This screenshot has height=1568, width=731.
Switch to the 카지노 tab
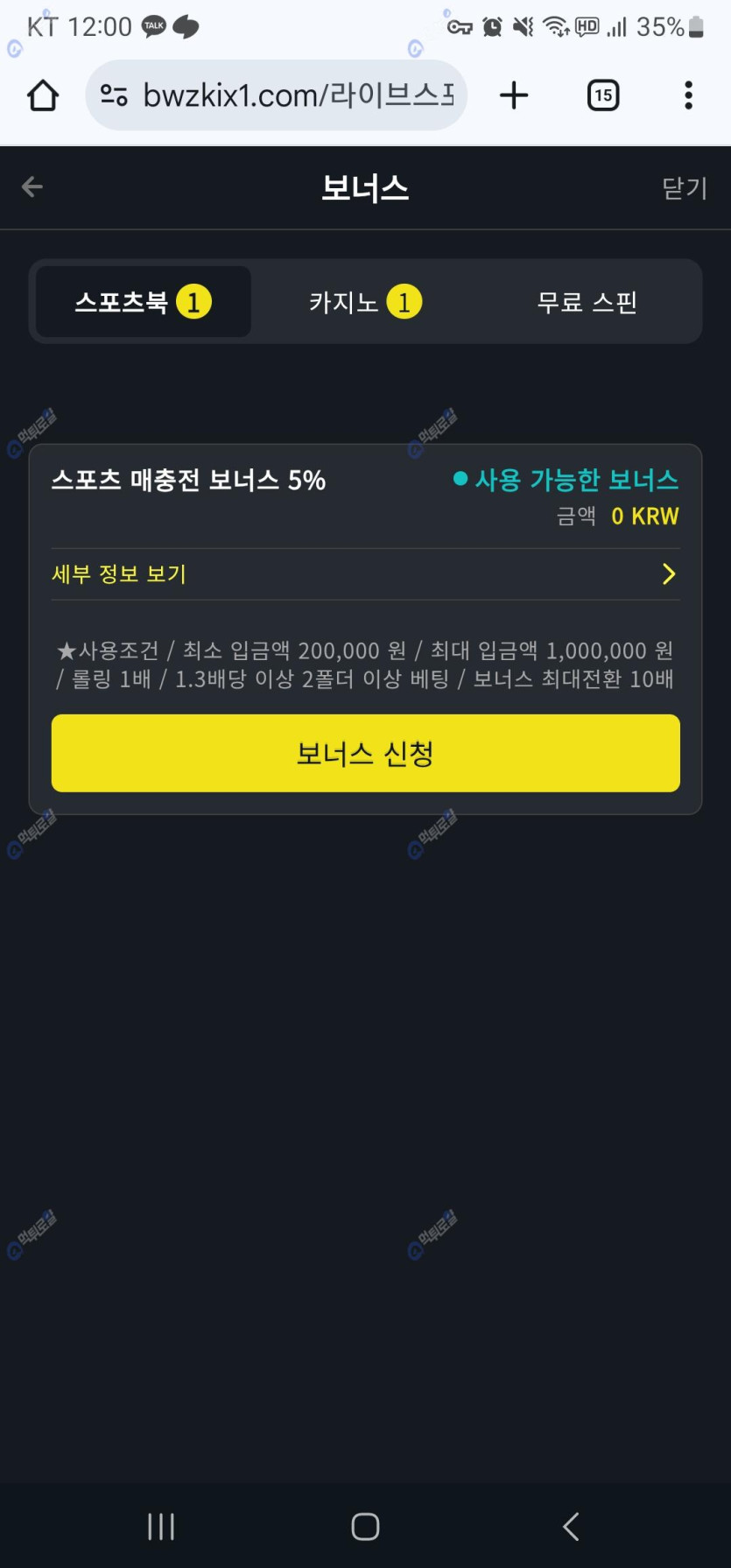[365, 302]
